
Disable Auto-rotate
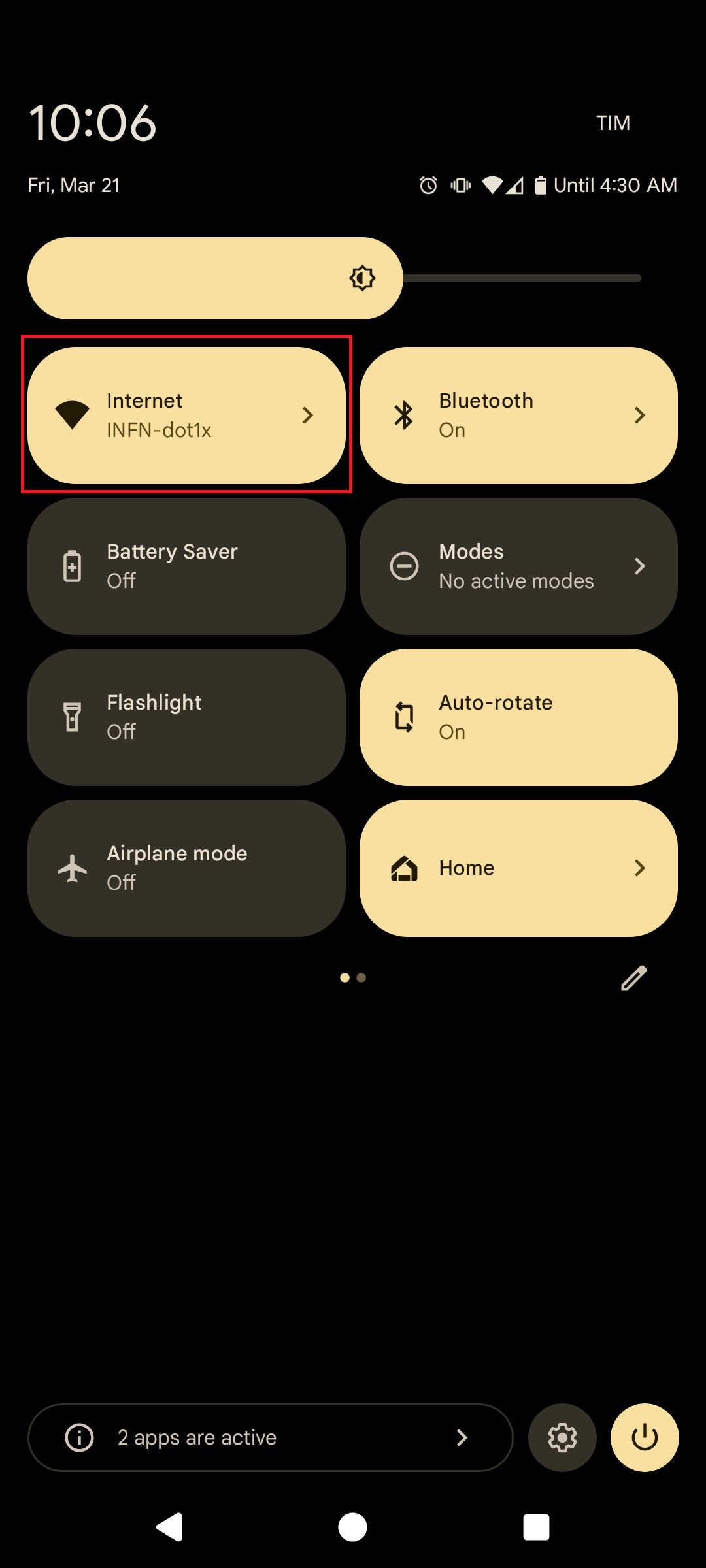(x=518, y=717)
